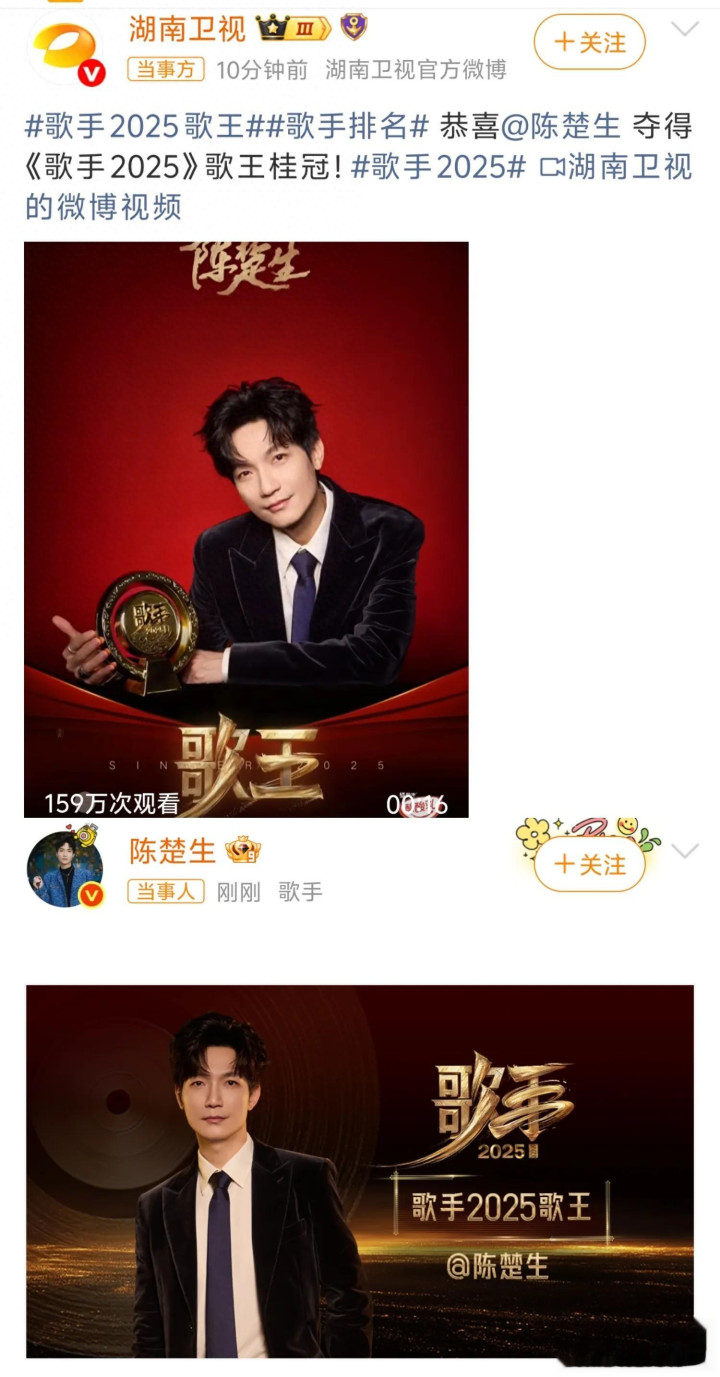720x1377 pixels.
Task: Play the 歌王 video with 159万次观看
Action: pyautogui.click(x=246, y=529)
